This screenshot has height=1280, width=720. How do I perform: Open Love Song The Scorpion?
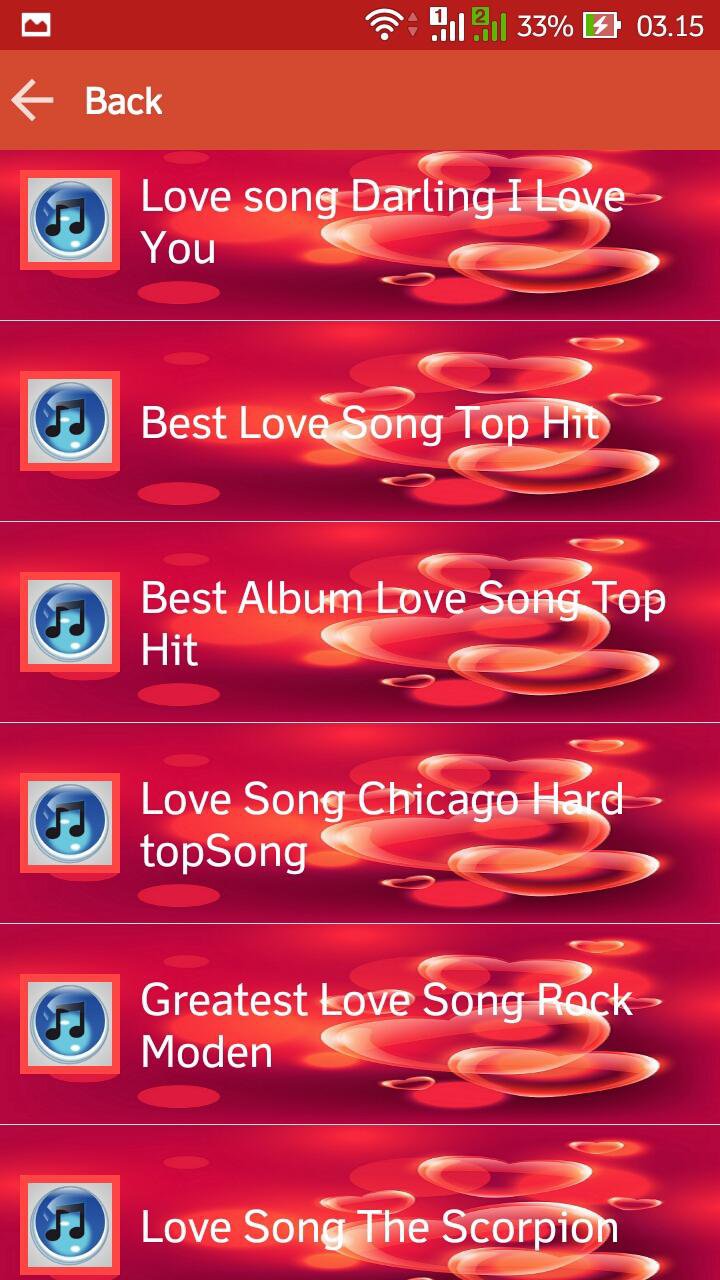coord(378,1226)
